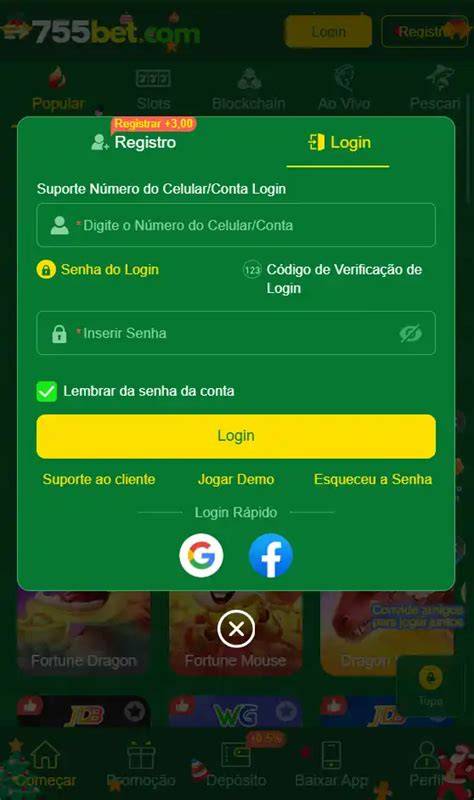Choose Código de Verificação de Login
The height and width of the screenshot is (800, 474).
point(333,279)
